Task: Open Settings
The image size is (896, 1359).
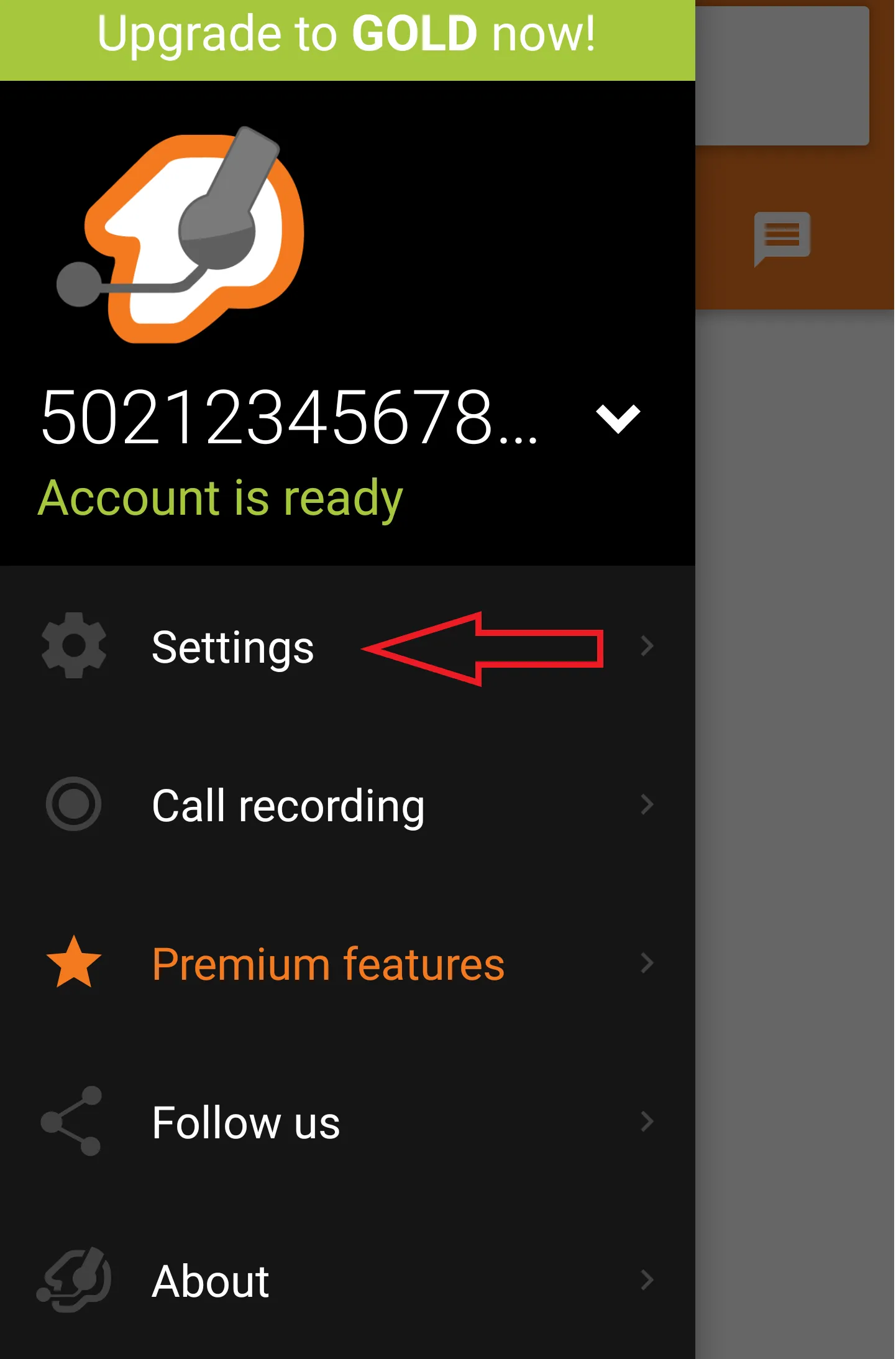Action: pos(233,647)
